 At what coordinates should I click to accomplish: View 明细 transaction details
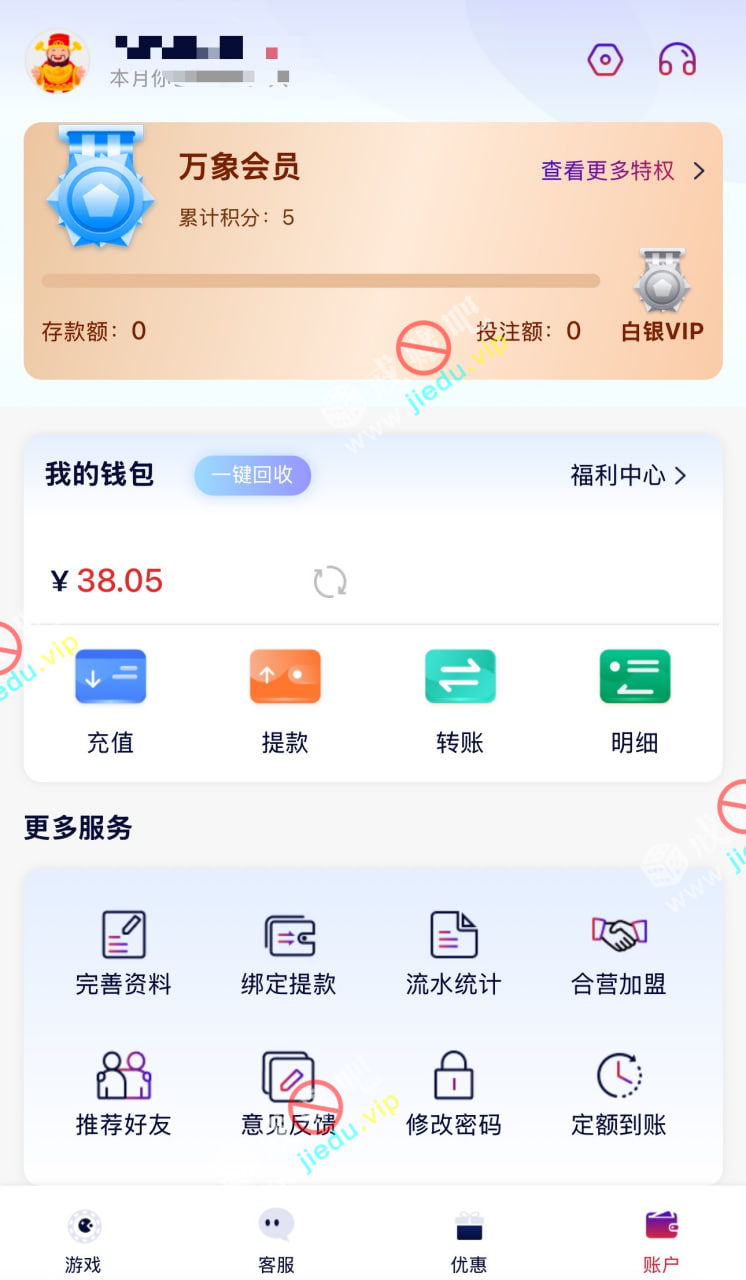[635, 700]
